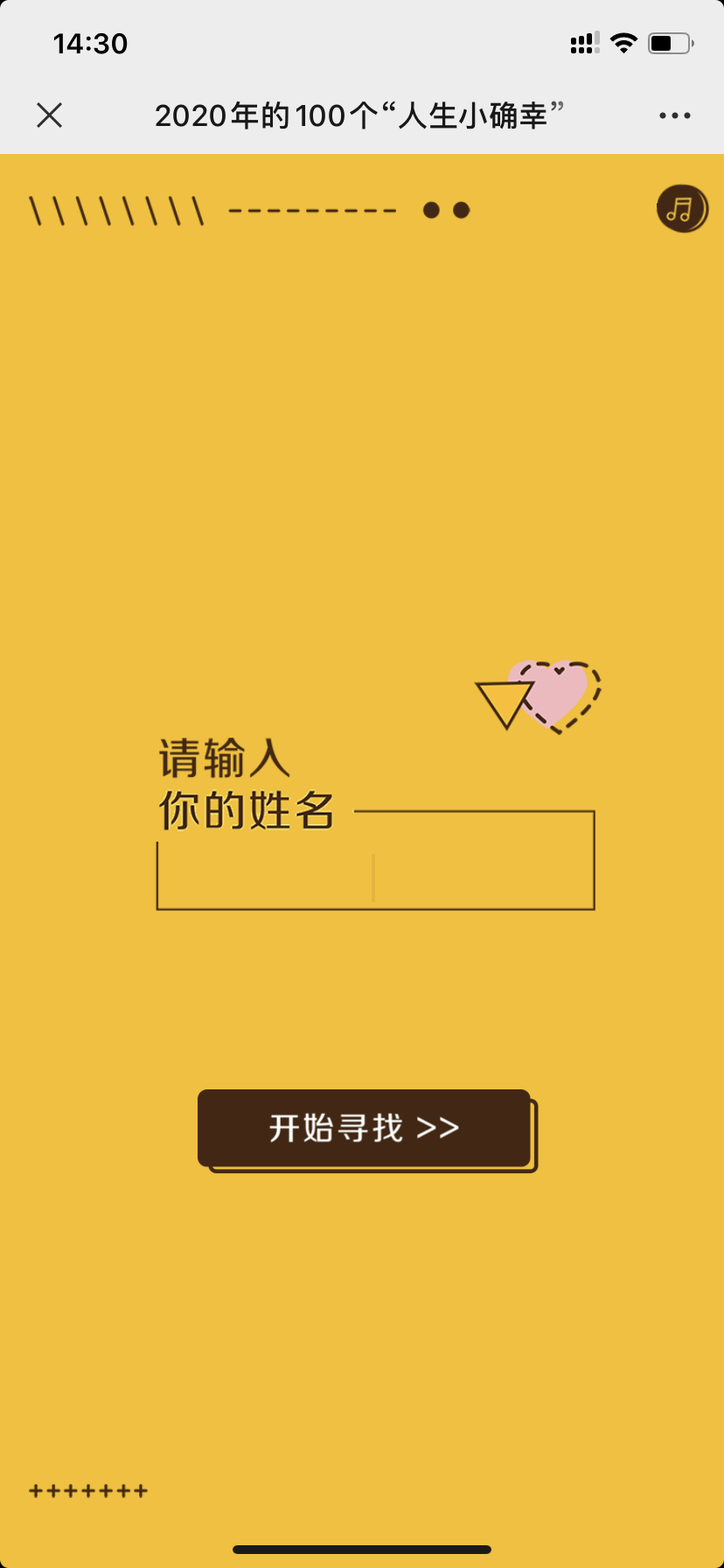Tap the name input field

(x=375, y=877)
